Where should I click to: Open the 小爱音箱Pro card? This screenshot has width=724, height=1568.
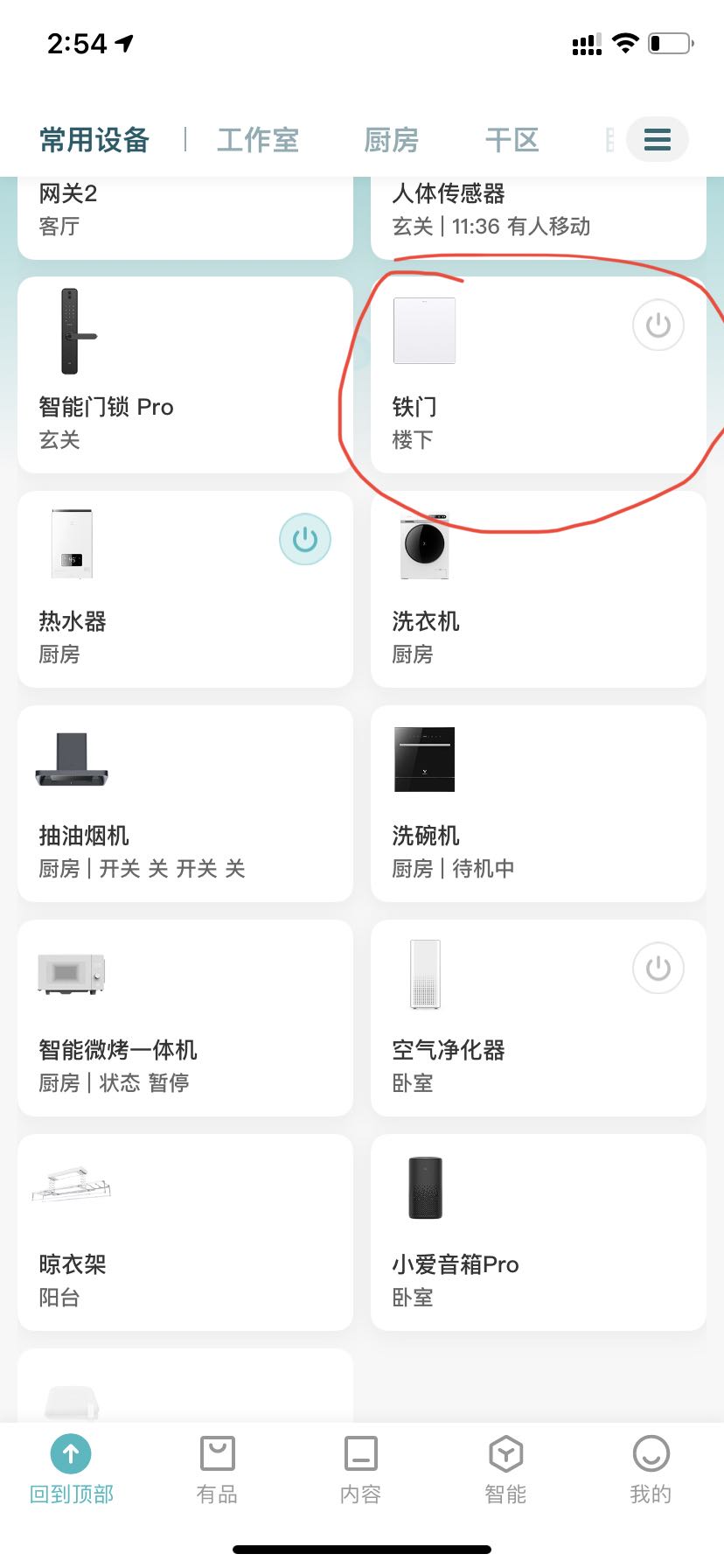538,1232
